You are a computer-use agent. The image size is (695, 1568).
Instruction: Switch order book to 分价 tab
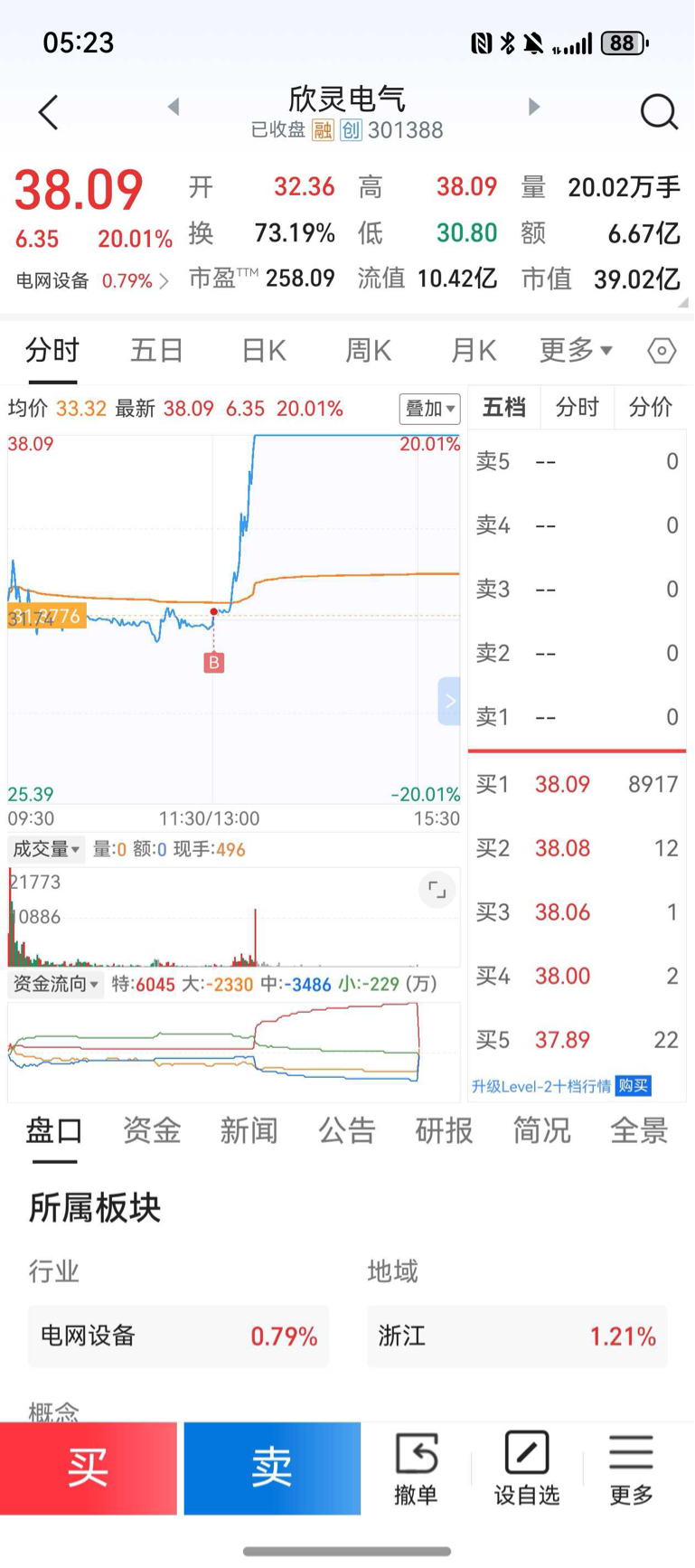coord(651,407)
